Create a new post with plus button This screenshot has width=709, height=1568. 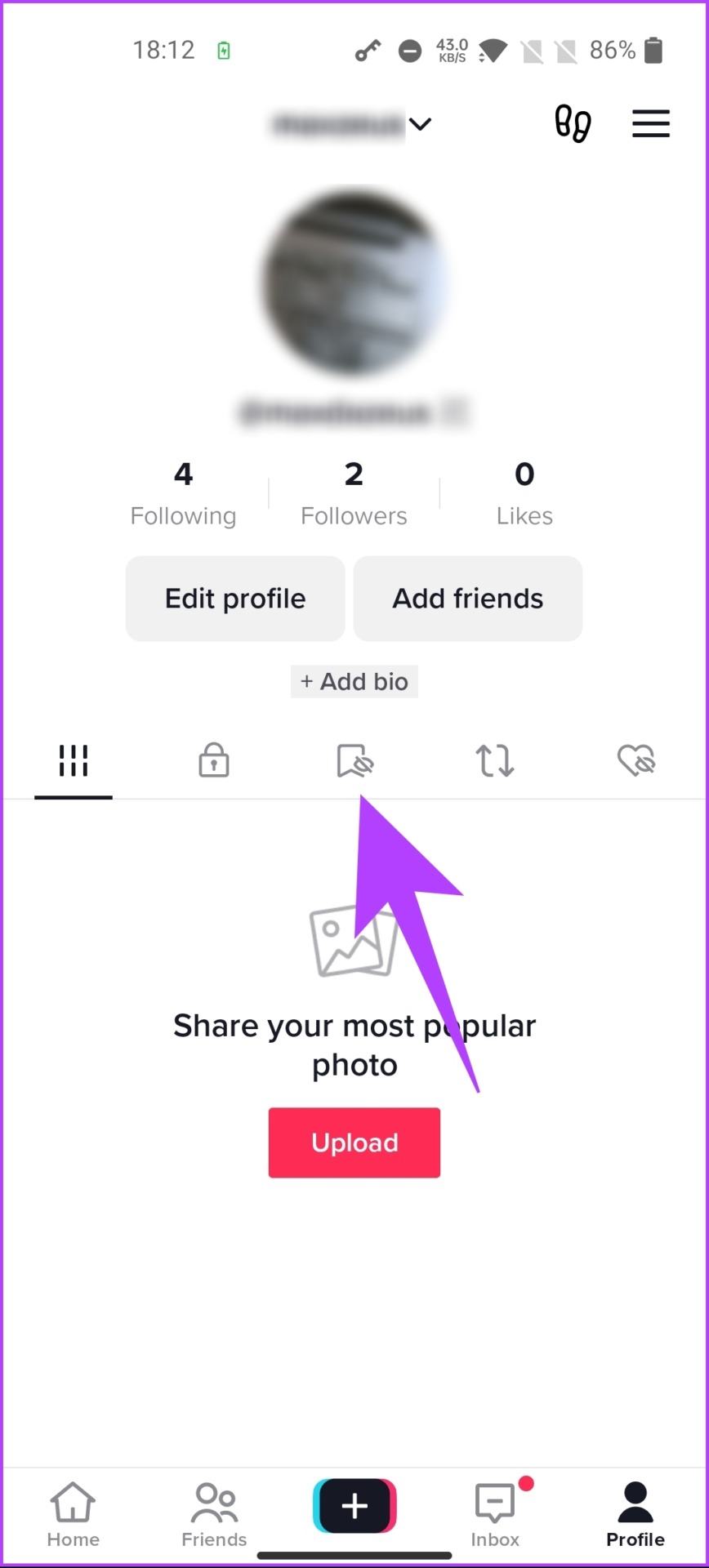point(354,1506)
